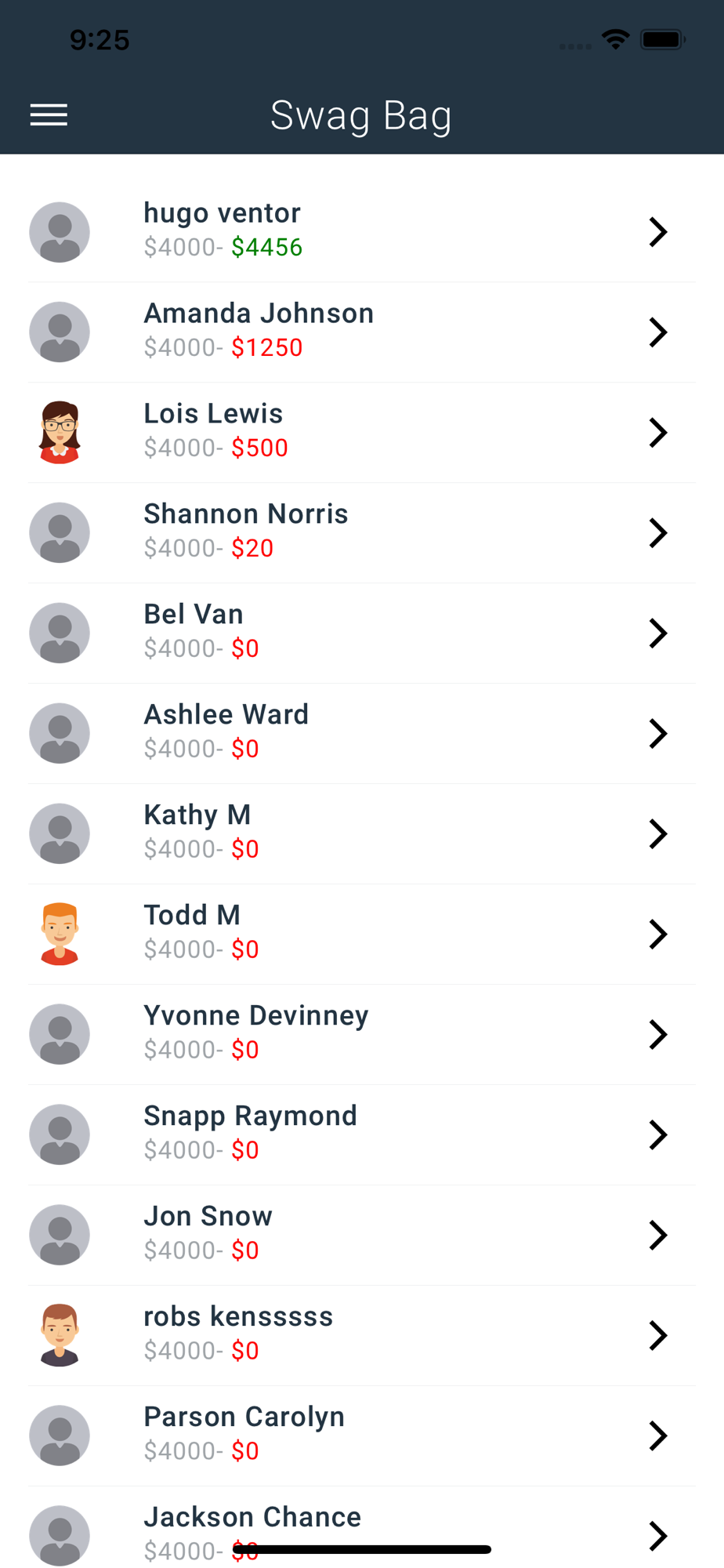Viewport: 724px width, 1568px height.
Task: Open the hamburger drawer menu
Action: 49,115
